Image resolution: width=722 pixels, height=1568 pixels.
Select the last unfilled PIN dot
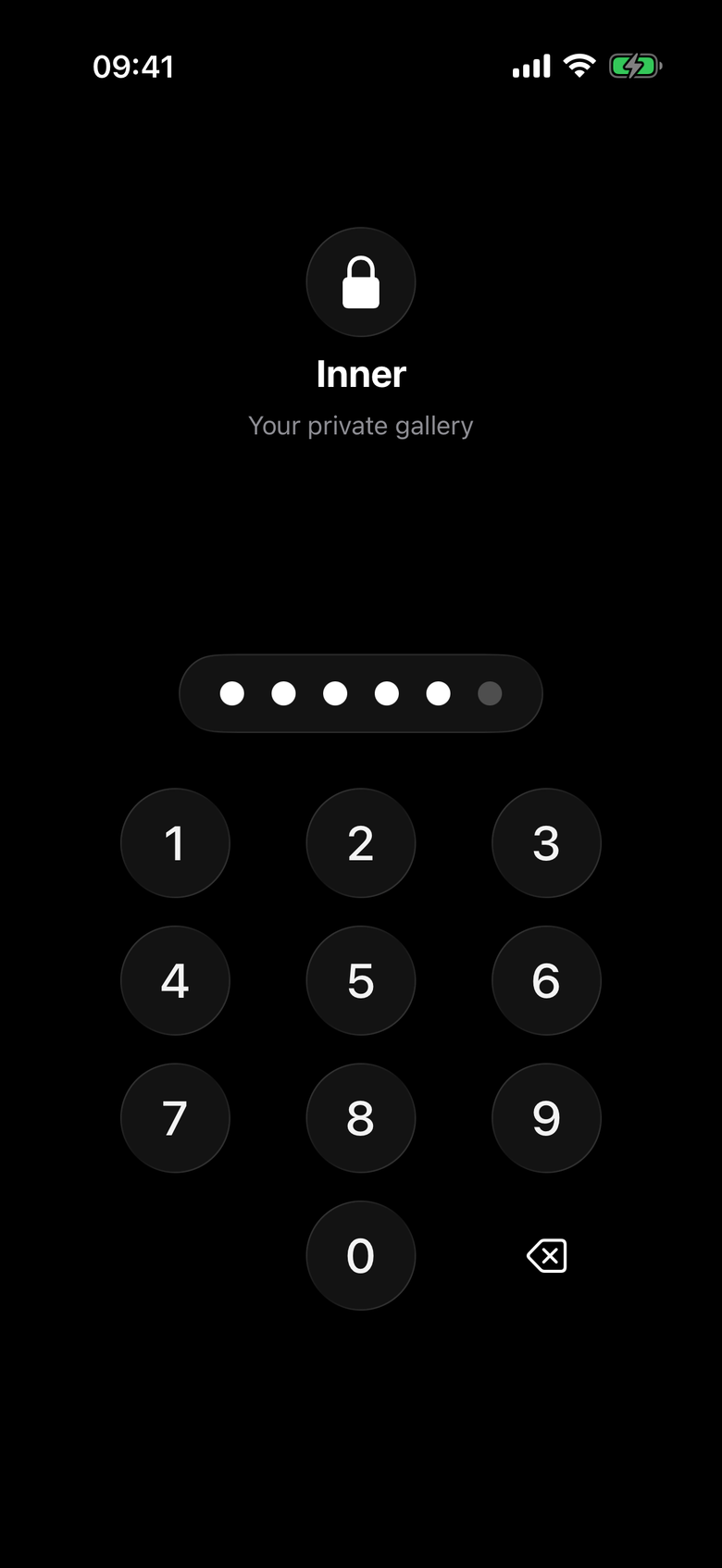tap(490, 693)
